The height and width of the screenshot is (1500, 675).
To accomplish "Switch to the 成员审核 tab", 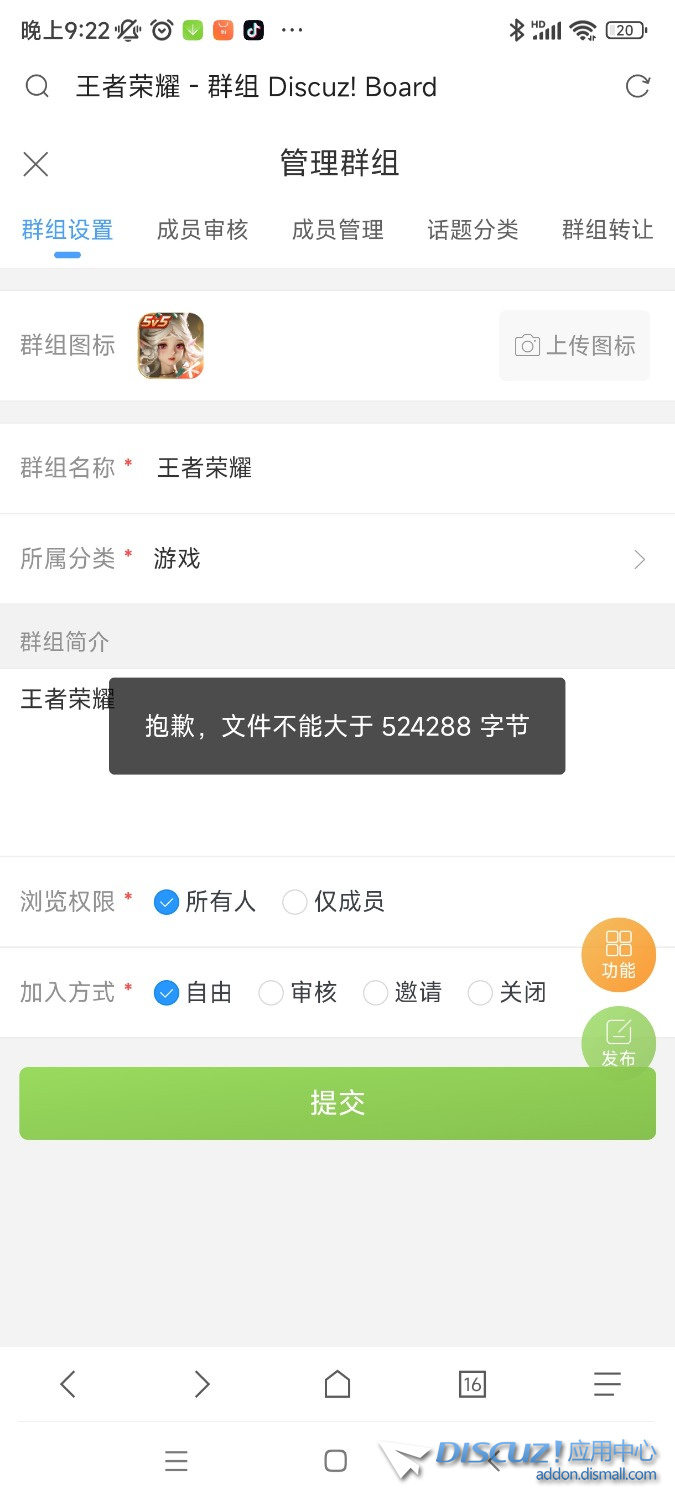I will pyautogui.click(x=202, y=230).
